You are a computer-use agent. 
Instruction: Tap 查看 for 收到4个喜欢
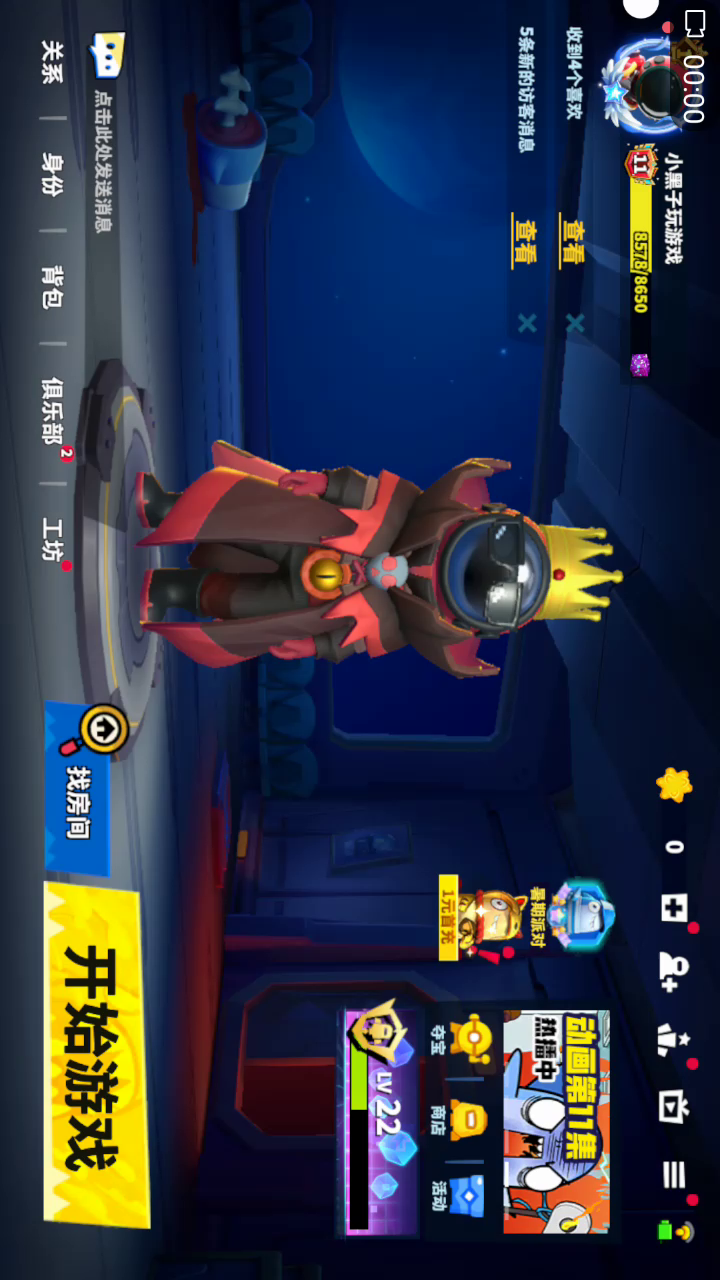pos(573,241)
